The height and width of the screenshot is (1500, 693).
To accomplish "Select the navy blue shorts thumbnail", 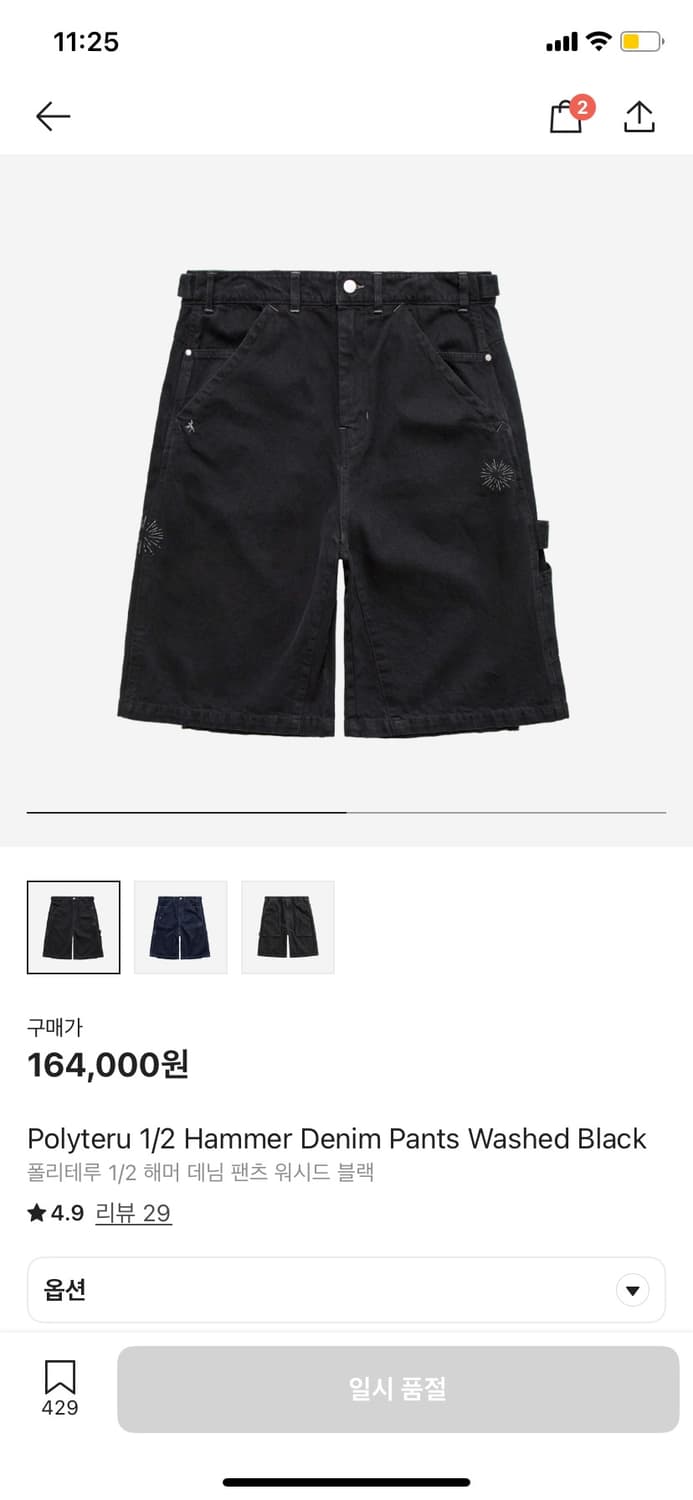I will (x=181, y=927).
